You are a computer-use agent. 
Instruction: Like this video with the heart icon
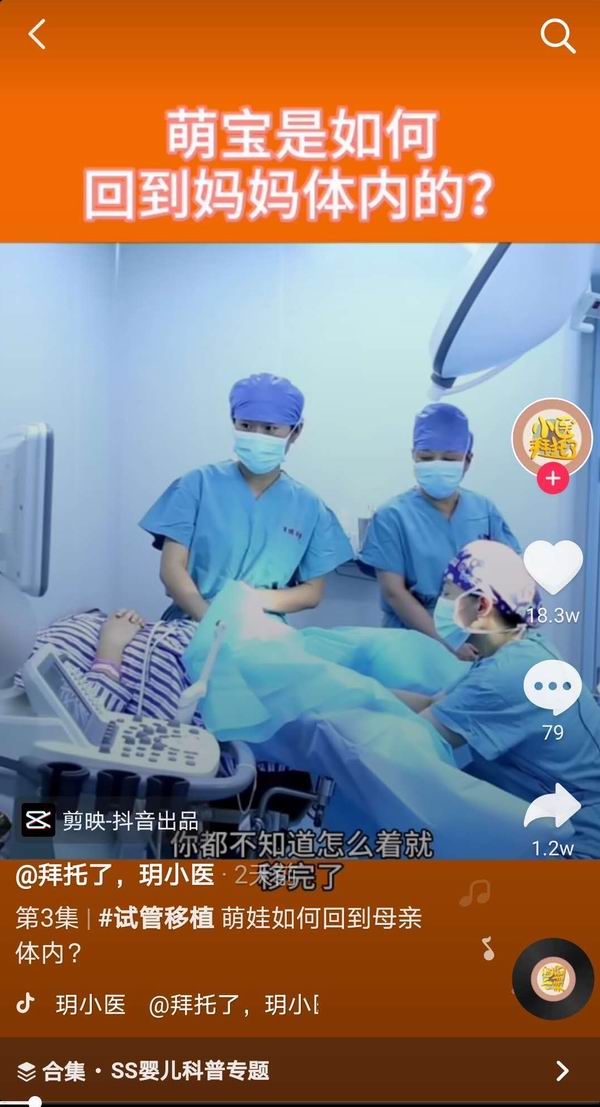[x=552, y=568]
